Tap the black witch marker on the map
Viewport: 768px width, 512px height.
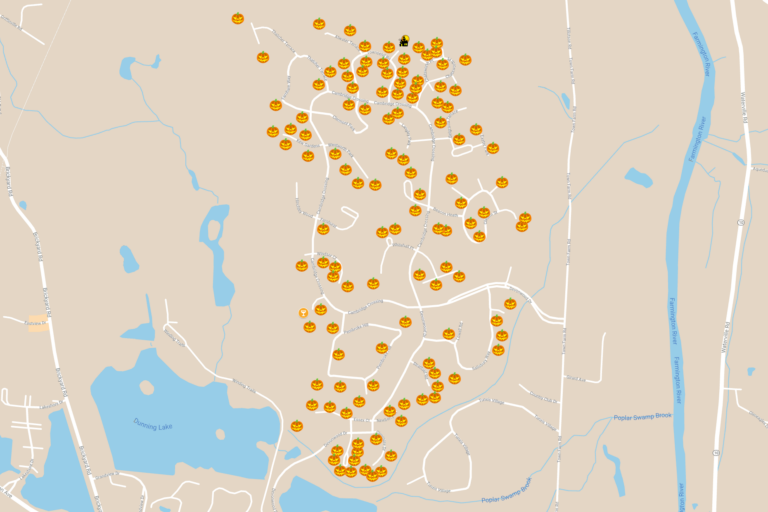pos(404,41)
